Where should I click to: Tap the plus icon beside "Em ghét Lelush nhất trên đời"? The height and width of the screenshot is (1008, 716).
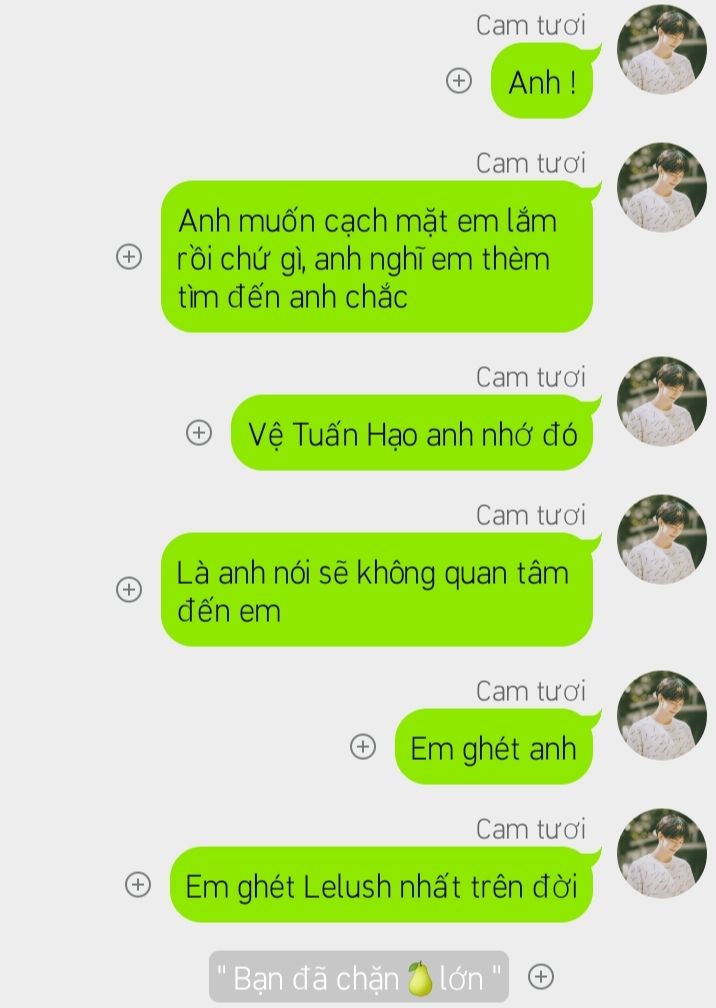click(x=138, y=884)
